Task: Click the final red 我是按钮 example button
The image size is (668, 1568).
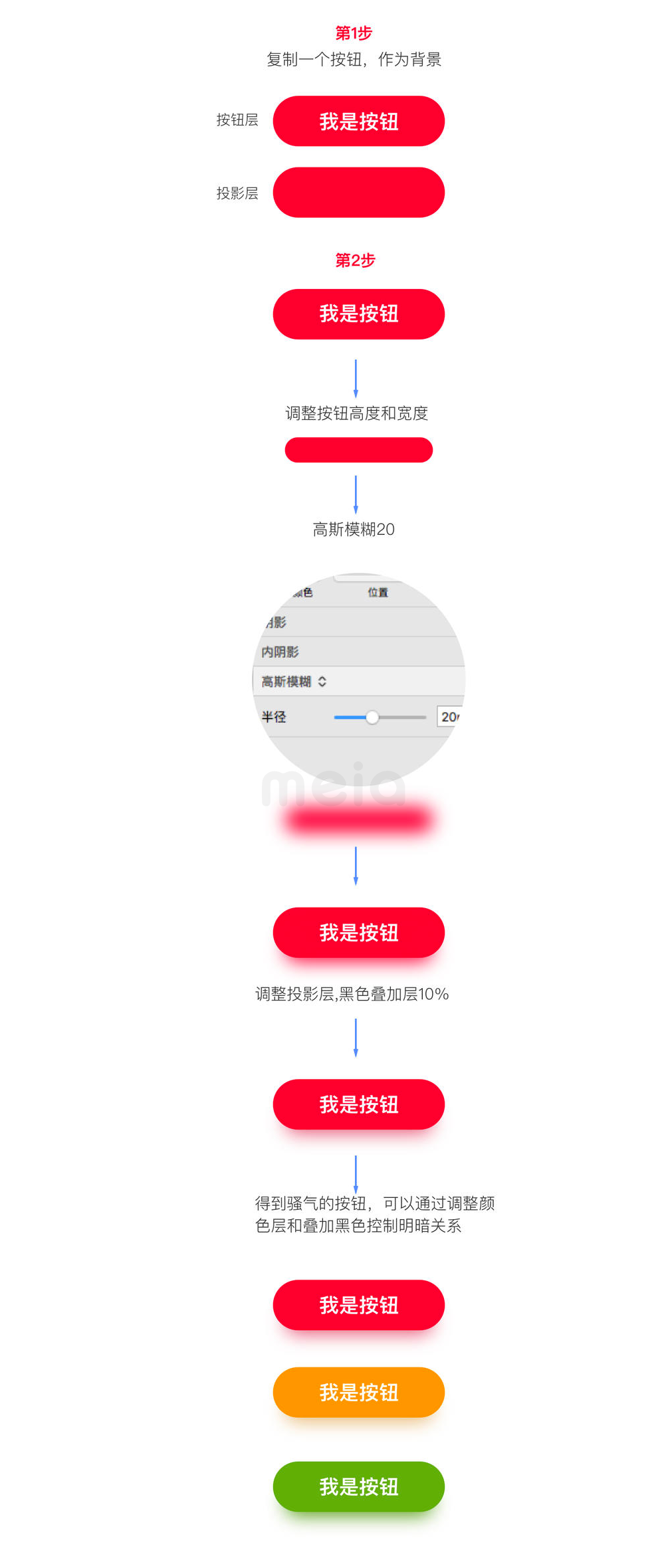Action: tap(358, 1304)
